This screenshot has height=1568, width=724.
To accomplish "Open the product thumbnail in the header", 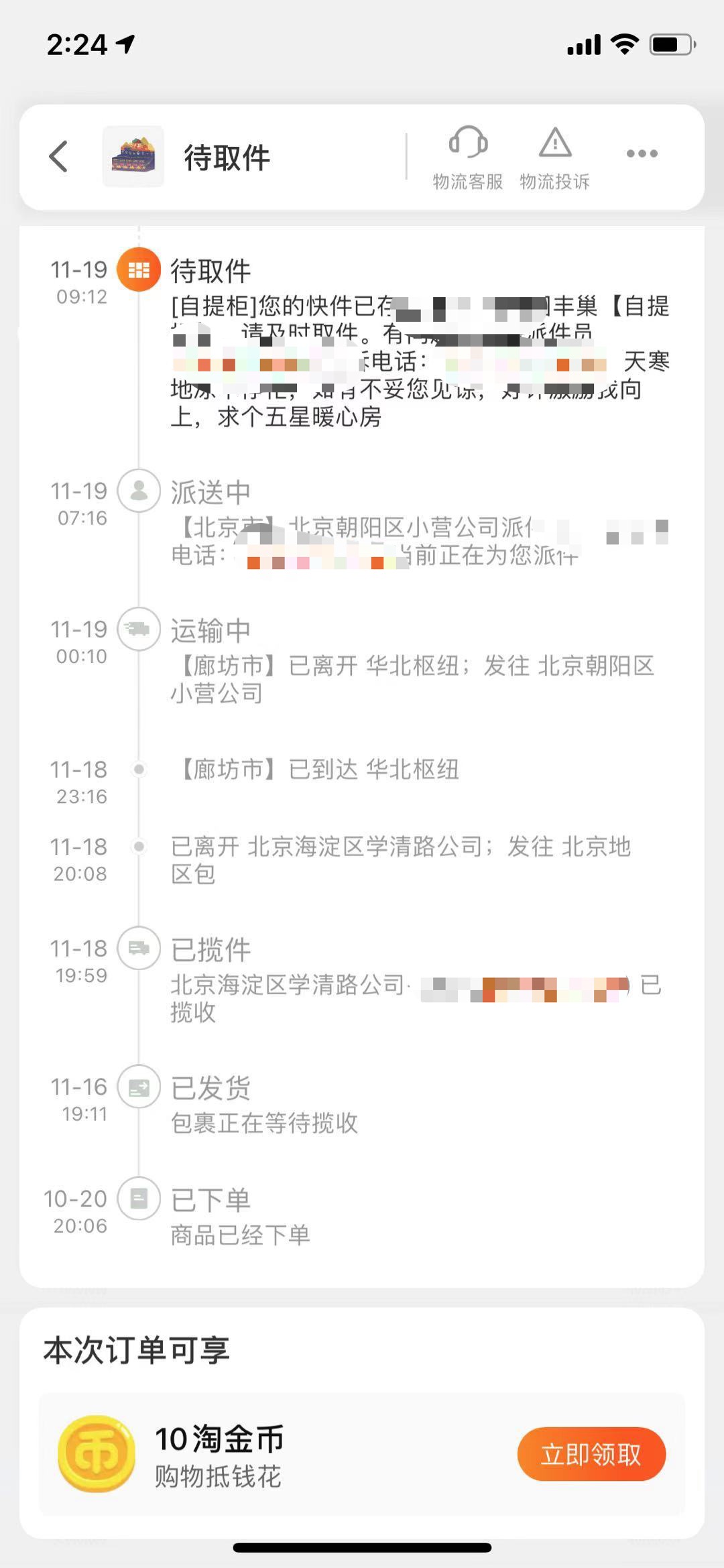I will click(133, 156).
